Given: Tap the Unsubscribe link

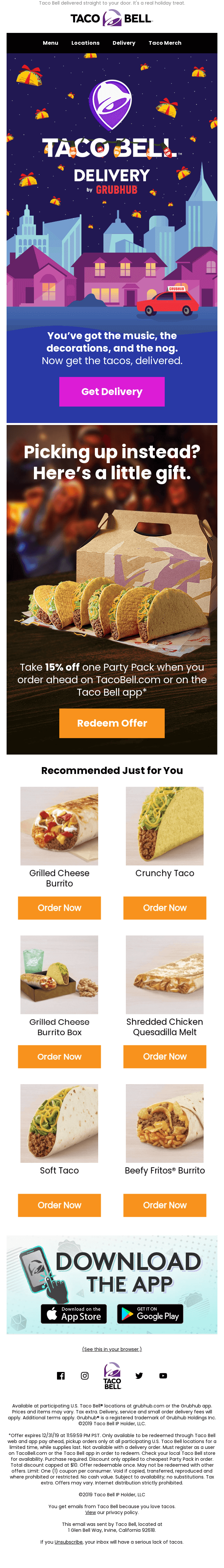Looking at the screenshot, I should pos(69,1542).
